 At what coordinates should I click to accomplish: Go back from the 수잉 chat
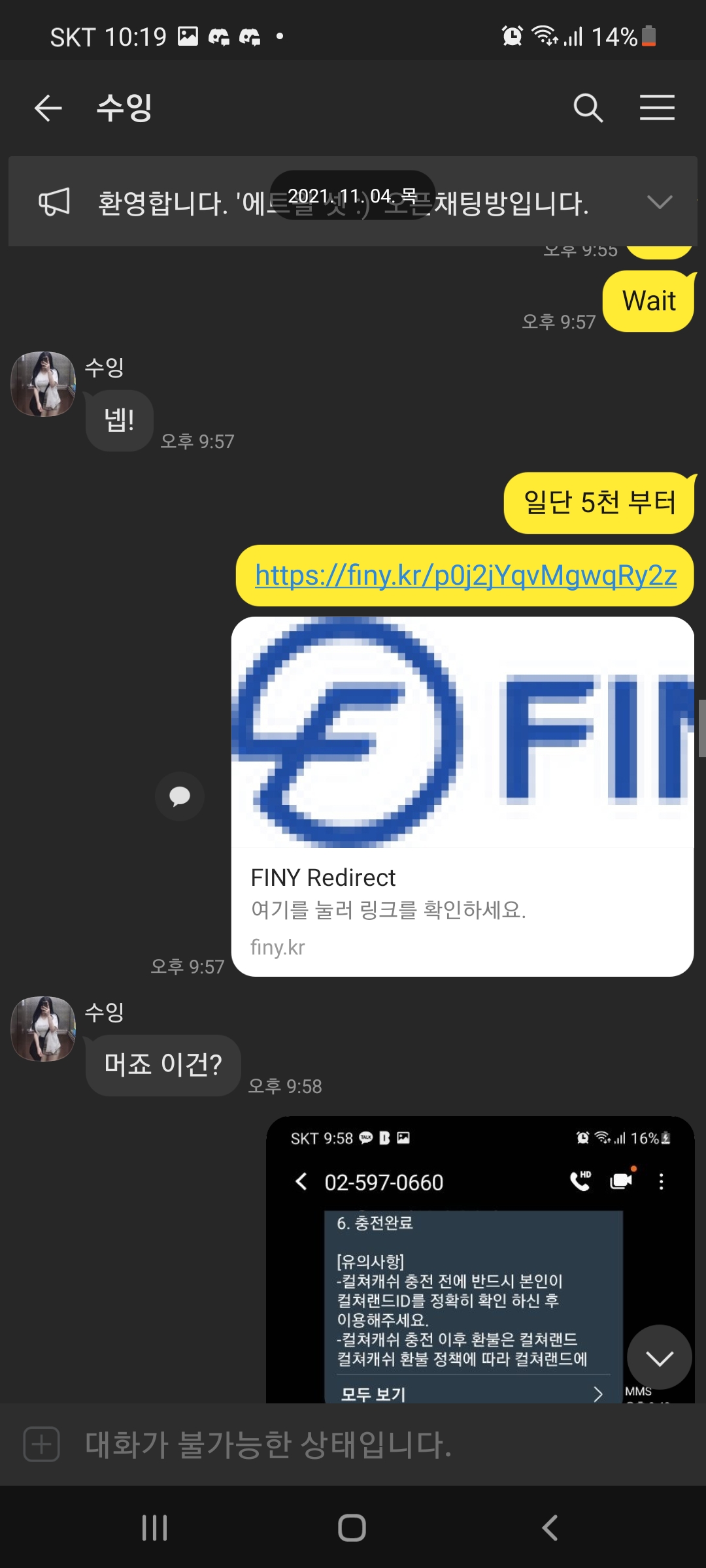[48, 108]
